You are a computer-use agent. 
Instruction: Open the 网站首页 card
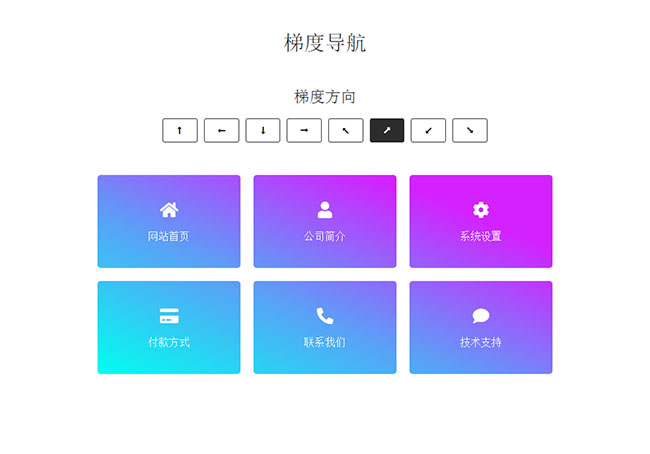pyautogui.click(x=169, y=222)
